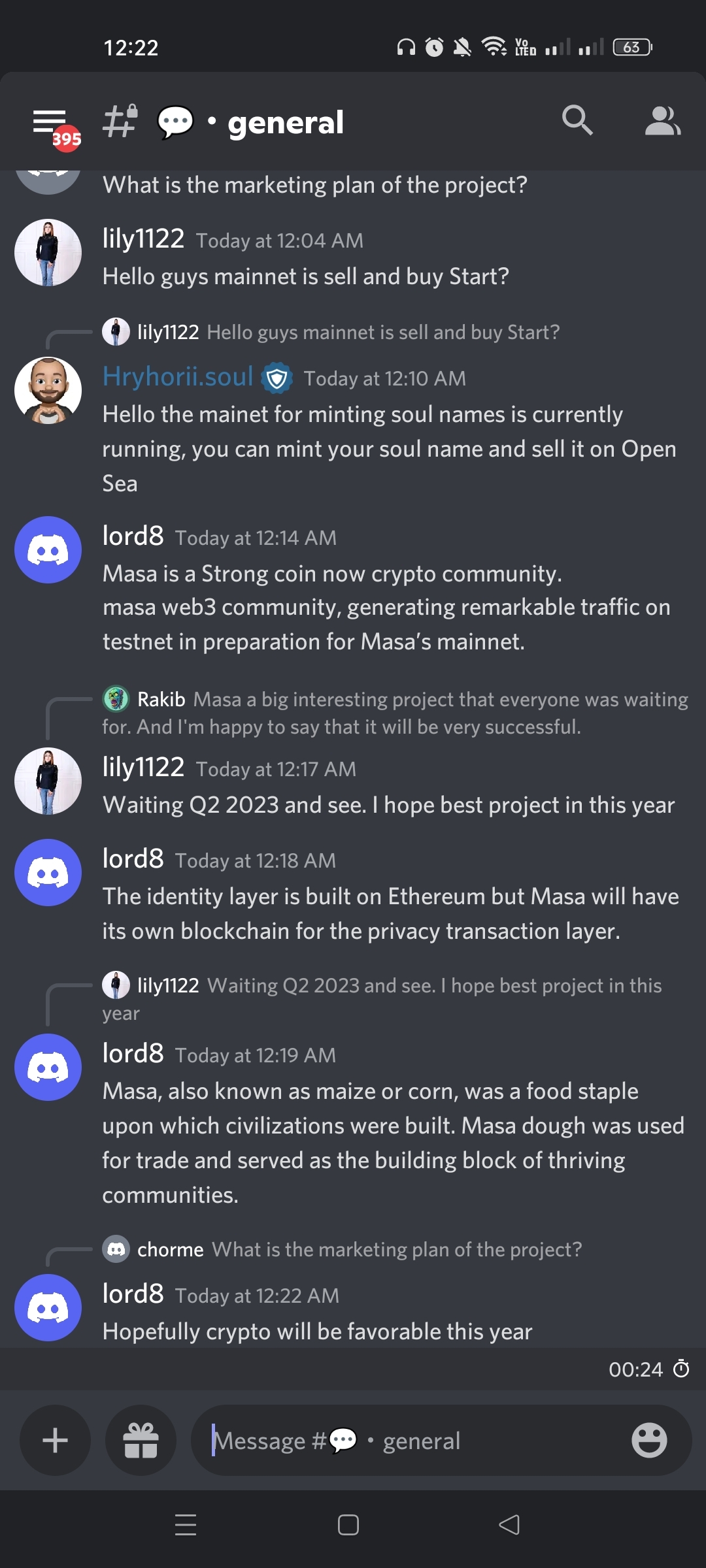Jump to Rakib's replied message preview
This screenshot has width=706, height=1568.
405,713
